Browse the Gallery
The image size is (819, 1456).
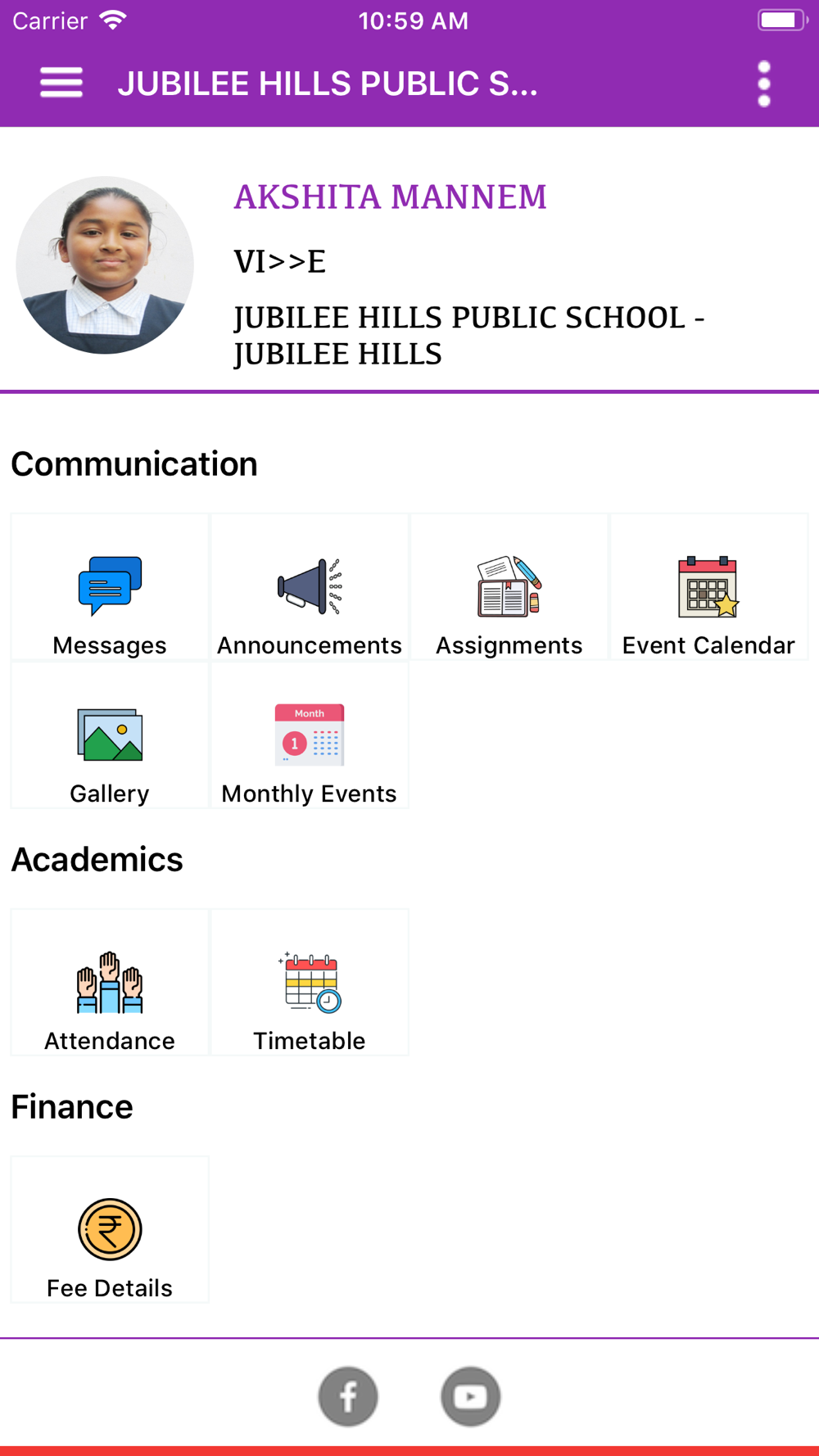pyautogui.click(x=110, y=735)
